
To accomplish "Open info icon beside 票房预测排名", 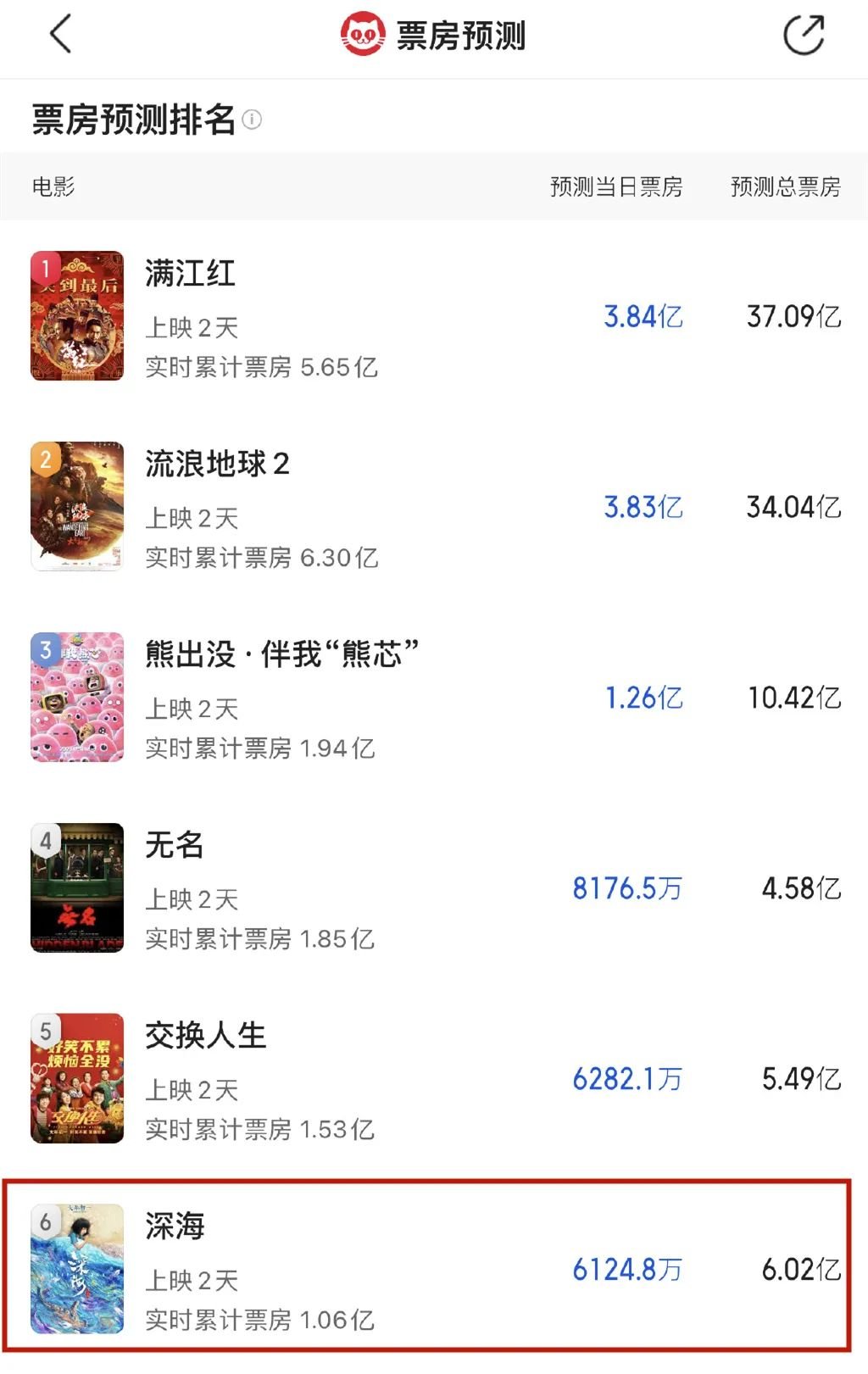I will click(x=252, y=120).
